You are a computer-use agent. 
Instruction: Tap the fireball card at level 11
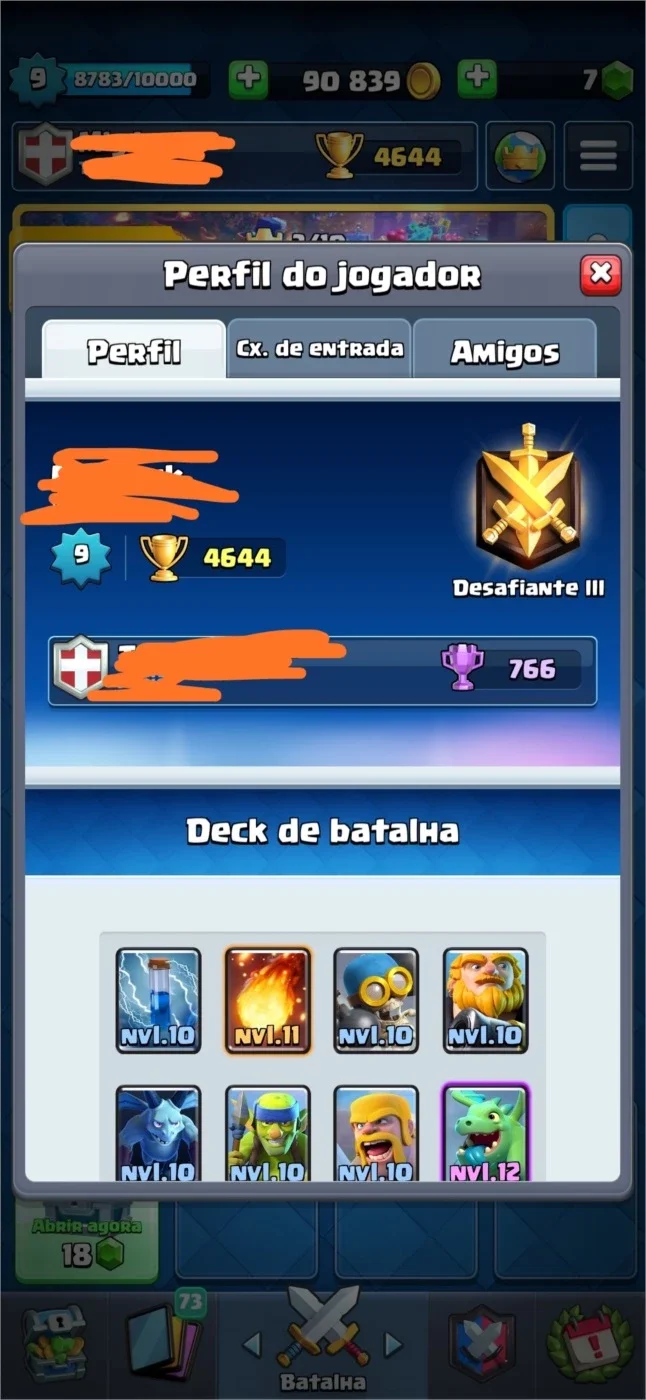point(268,1001)
